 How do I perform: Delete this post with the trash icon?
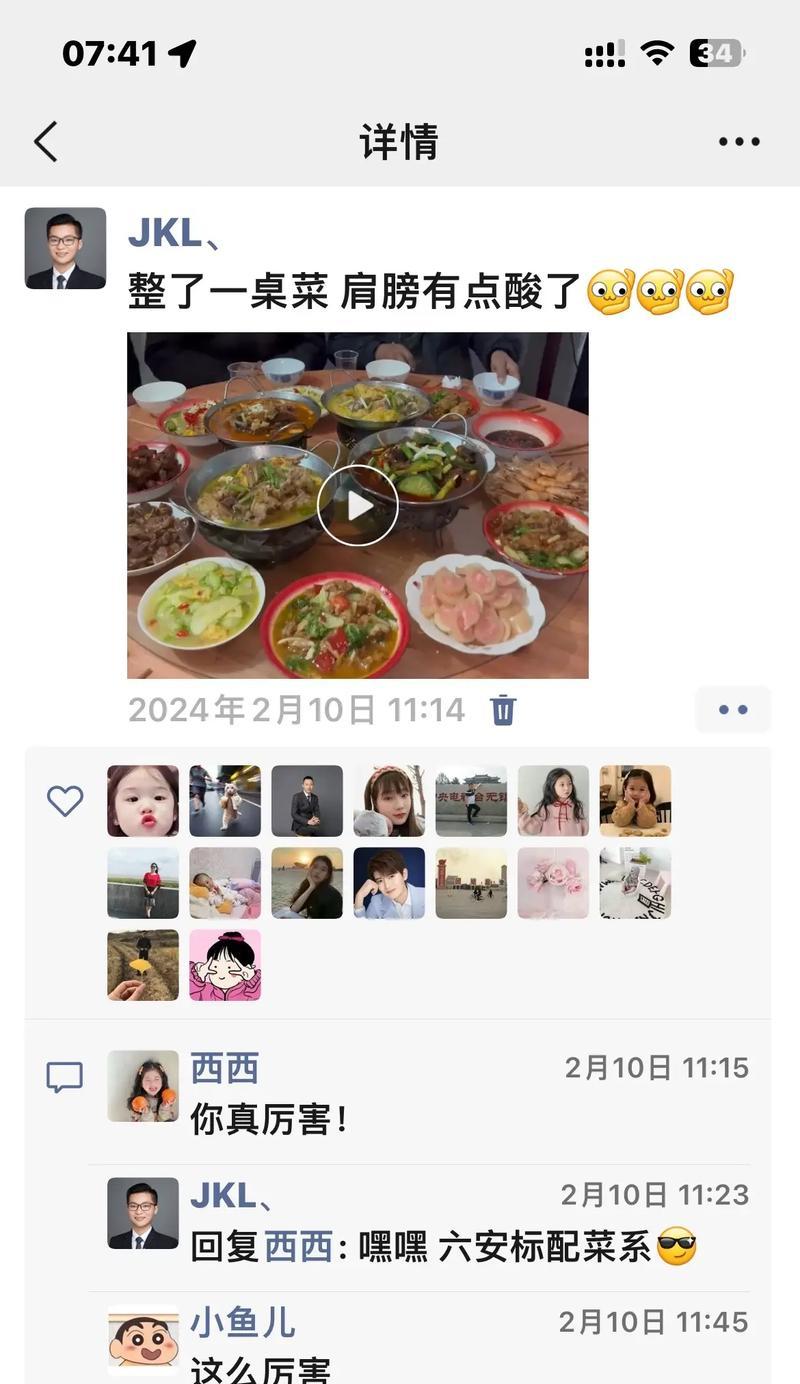pos(503,710)
